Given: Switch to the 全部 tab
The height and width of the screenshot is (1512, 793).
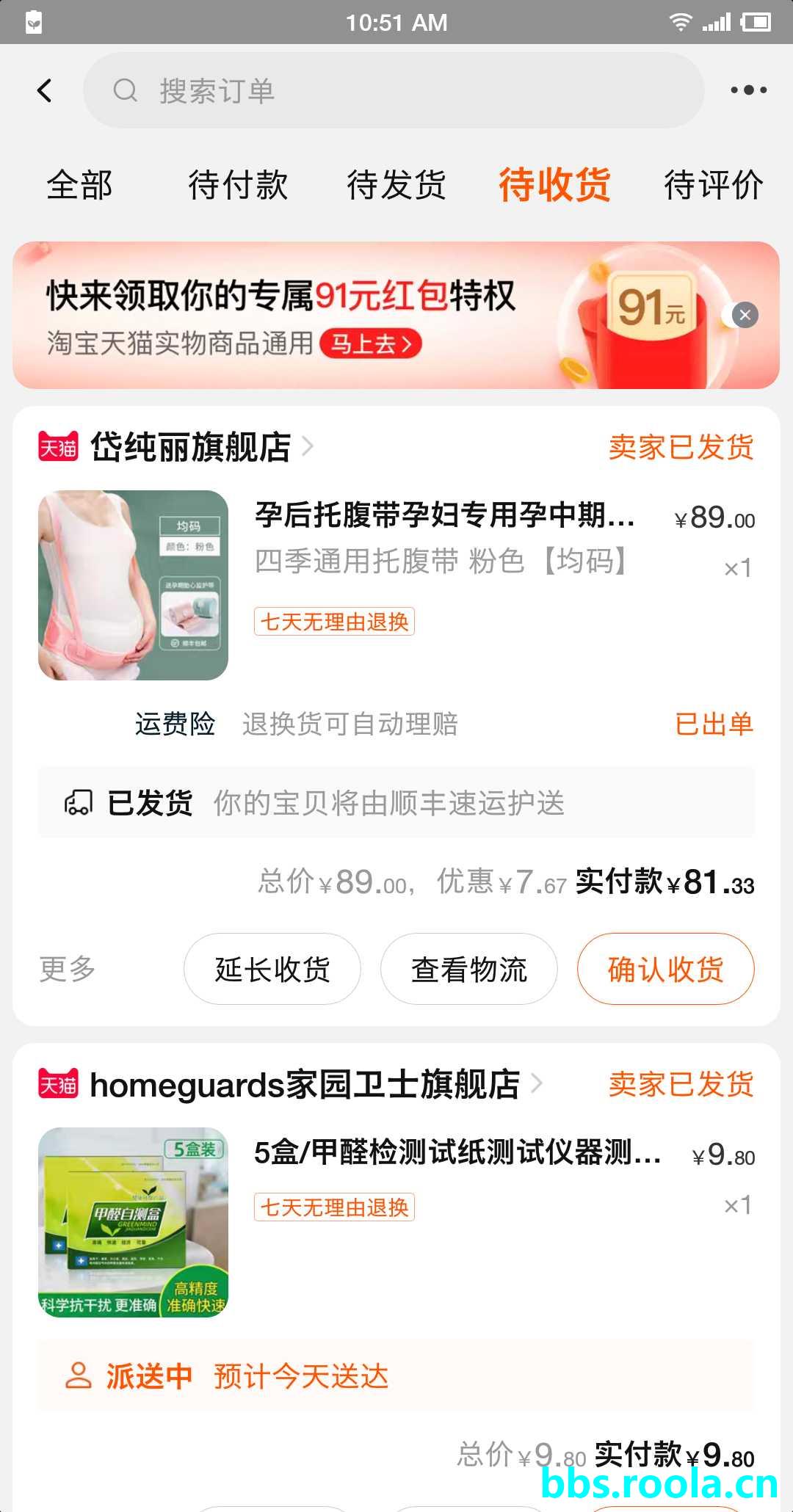Looking at the screenshot, I should point(79,184).
